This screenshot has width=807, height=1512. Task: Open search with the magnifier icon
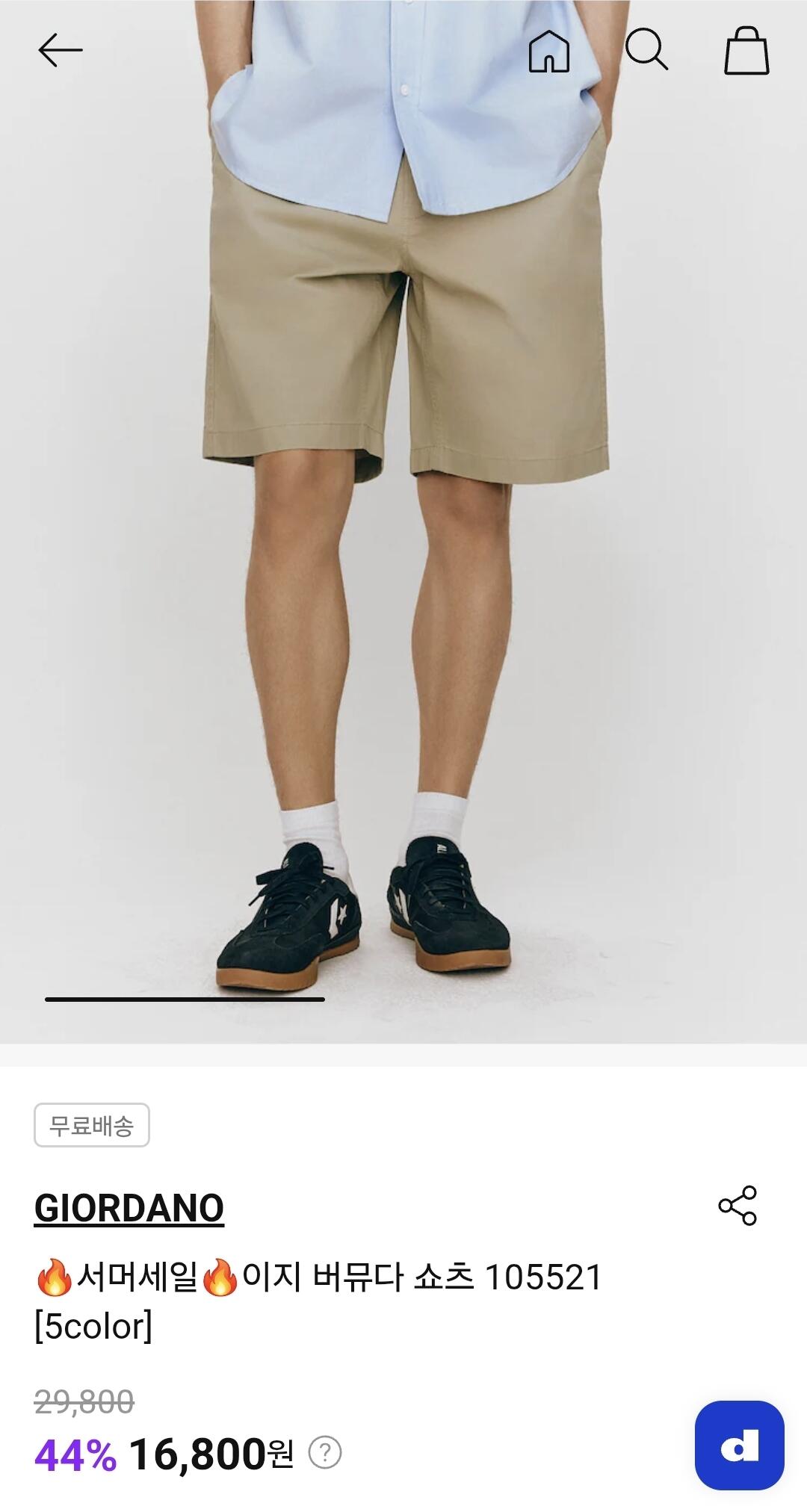click(x=646, y=49)
